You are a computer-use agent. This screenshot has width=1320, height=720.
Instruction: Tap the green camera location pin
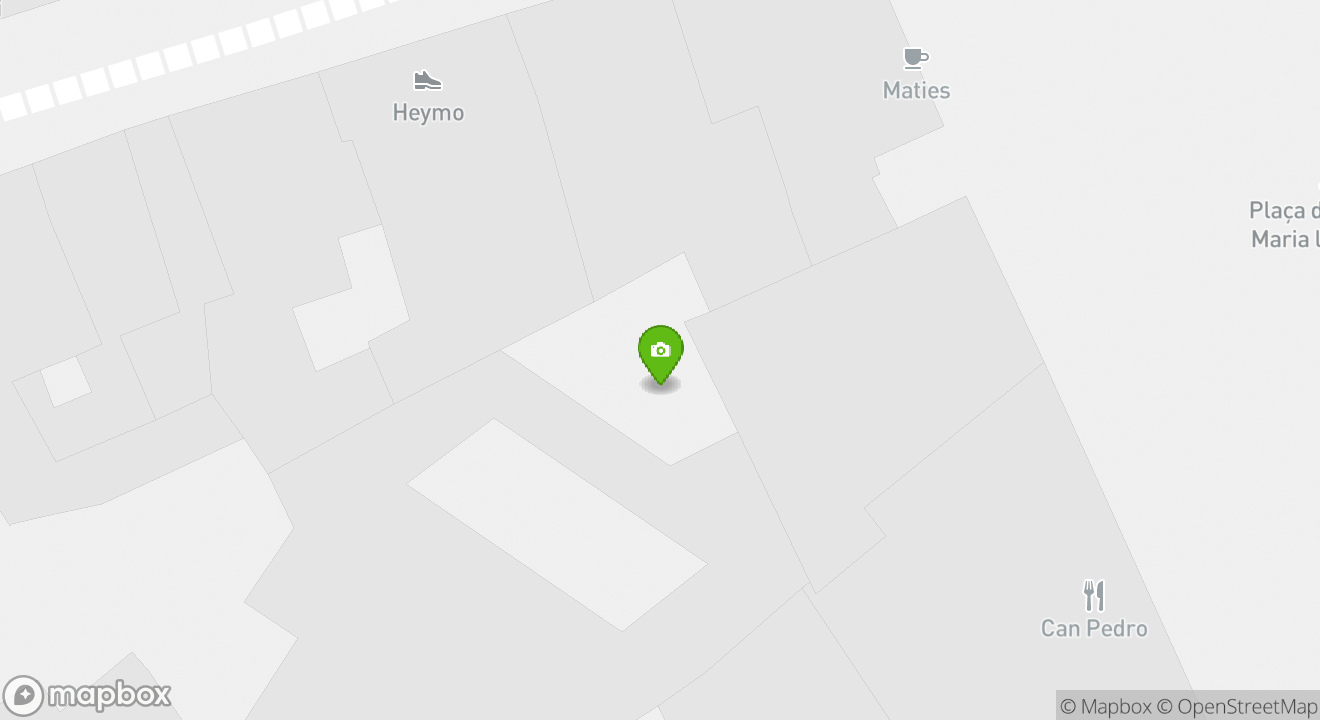(660, 352)
